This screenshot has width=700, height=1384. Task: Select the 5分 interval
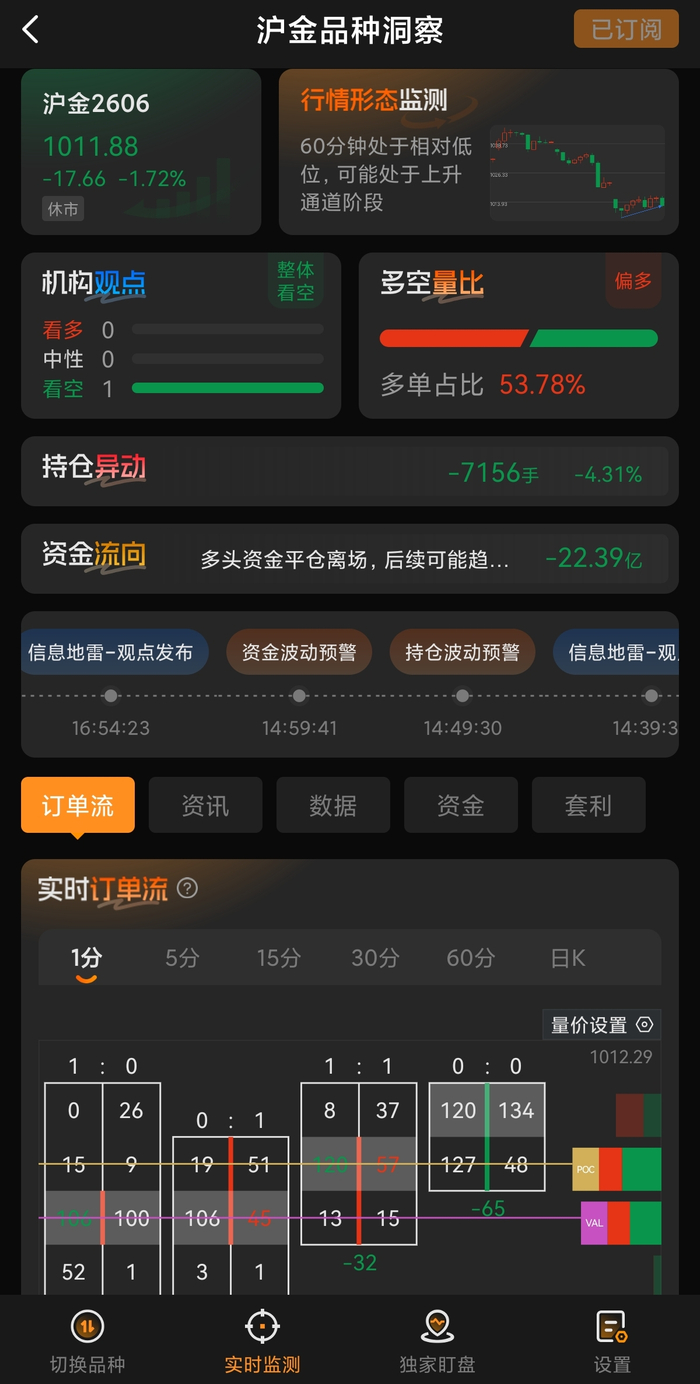[x=182, y=958]
